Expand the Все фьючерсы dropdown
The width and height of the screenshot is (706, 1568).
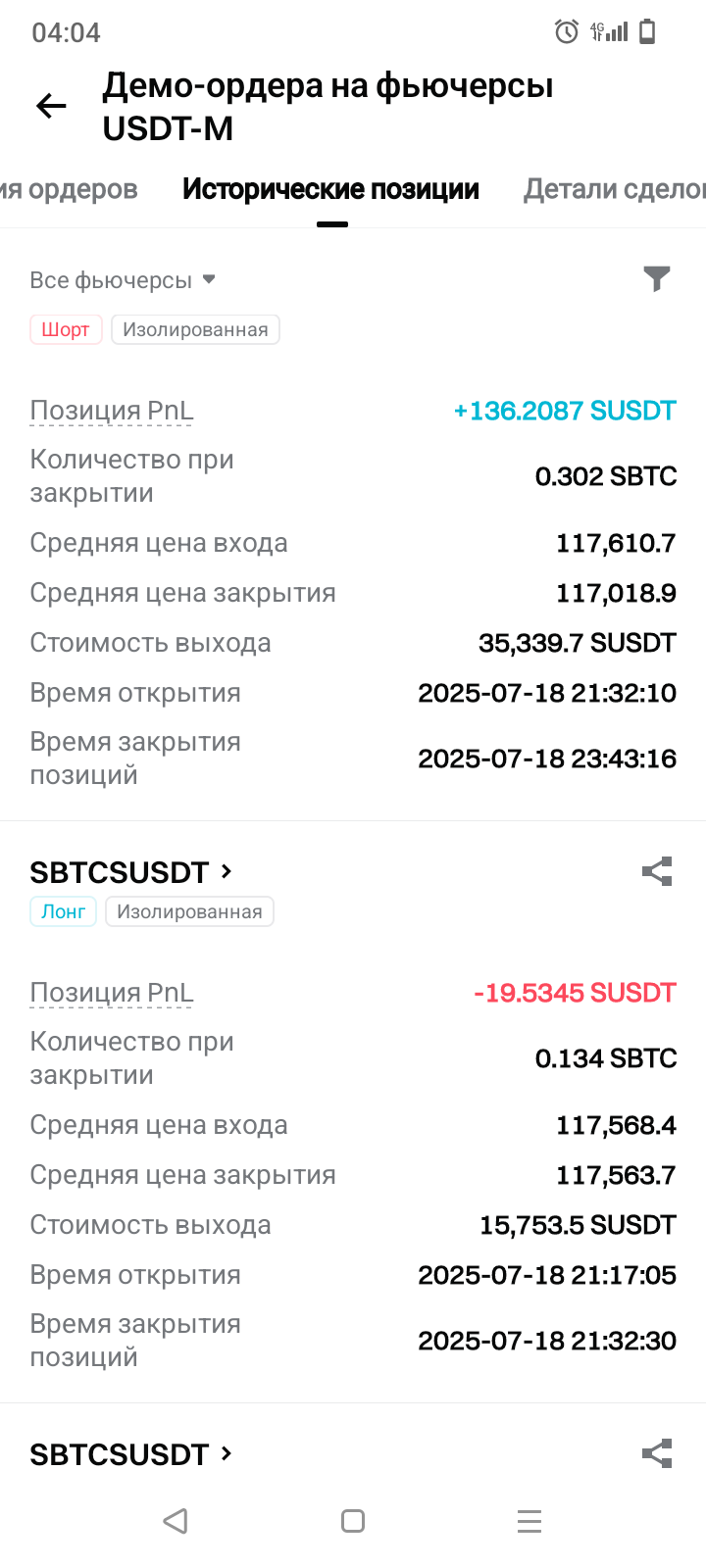[x=123, y=280]
